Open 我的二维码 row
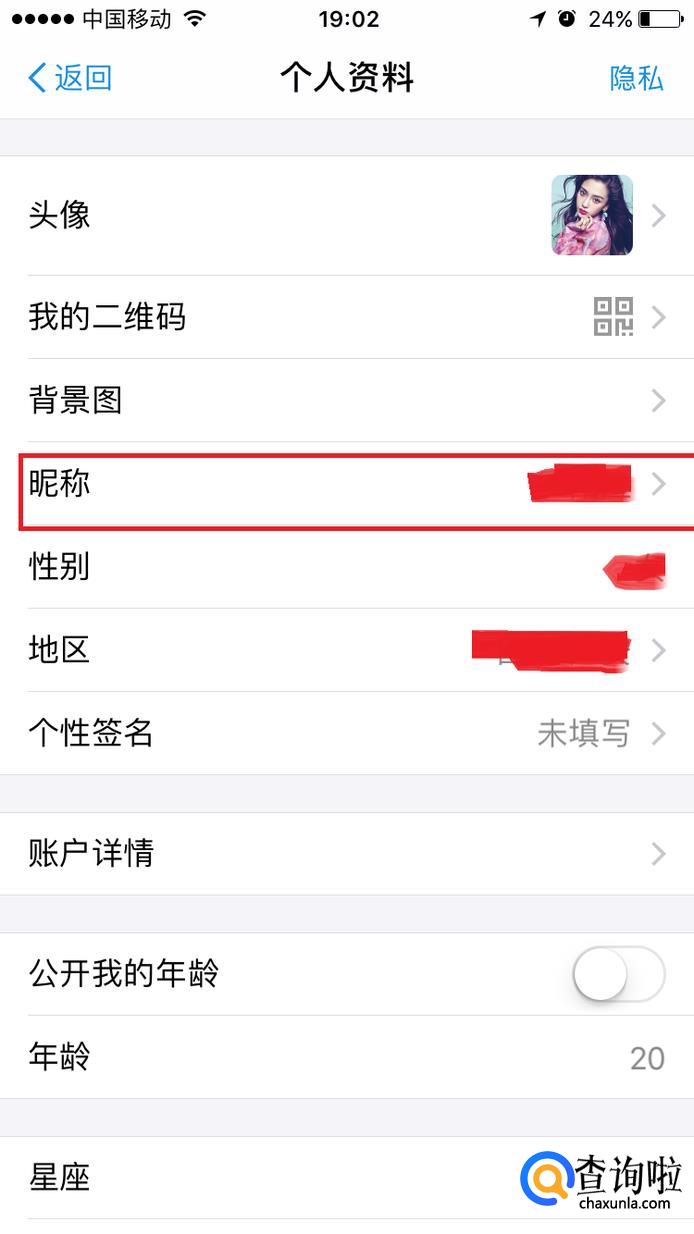 pyautogui.click(x=346, y=317)
